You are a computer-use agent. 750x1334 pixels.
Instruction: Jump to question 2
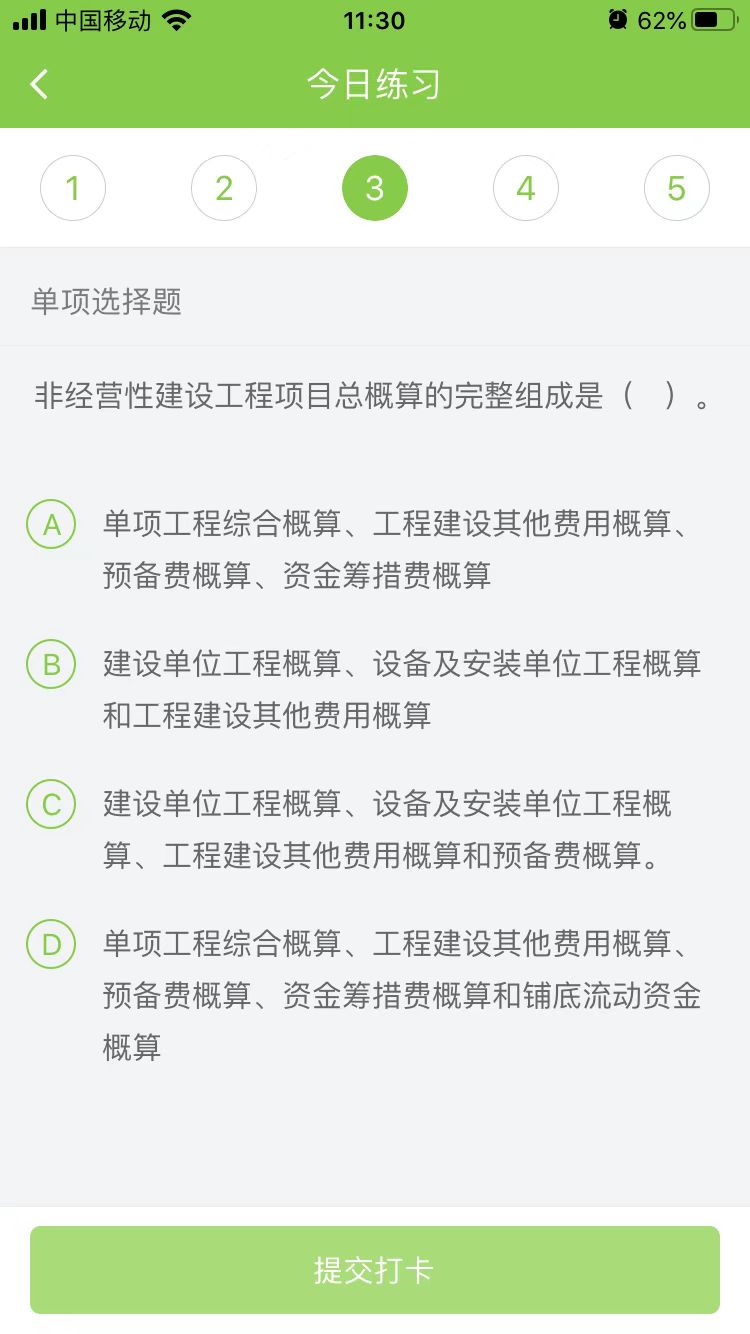tap(224, 188)
